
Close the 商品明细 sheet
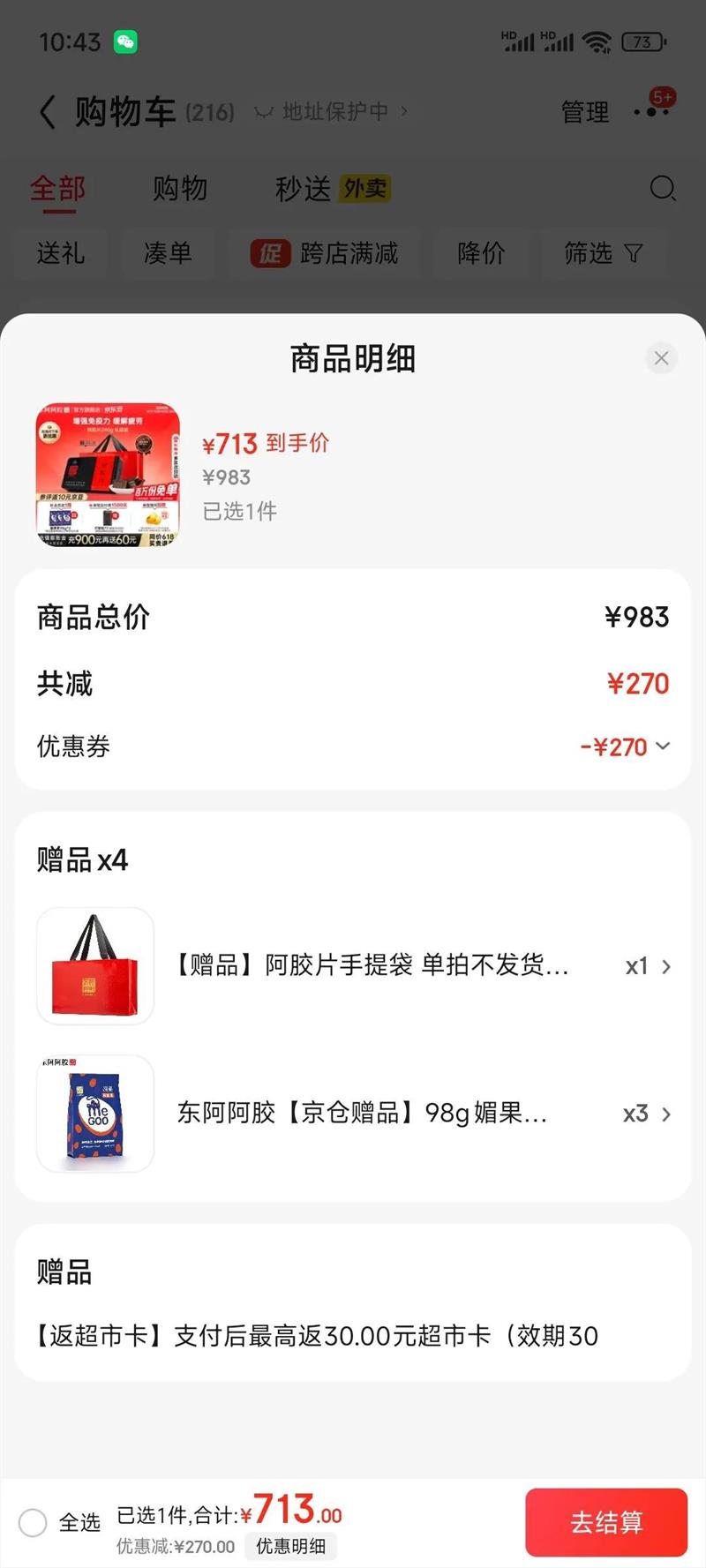point(661,358)
